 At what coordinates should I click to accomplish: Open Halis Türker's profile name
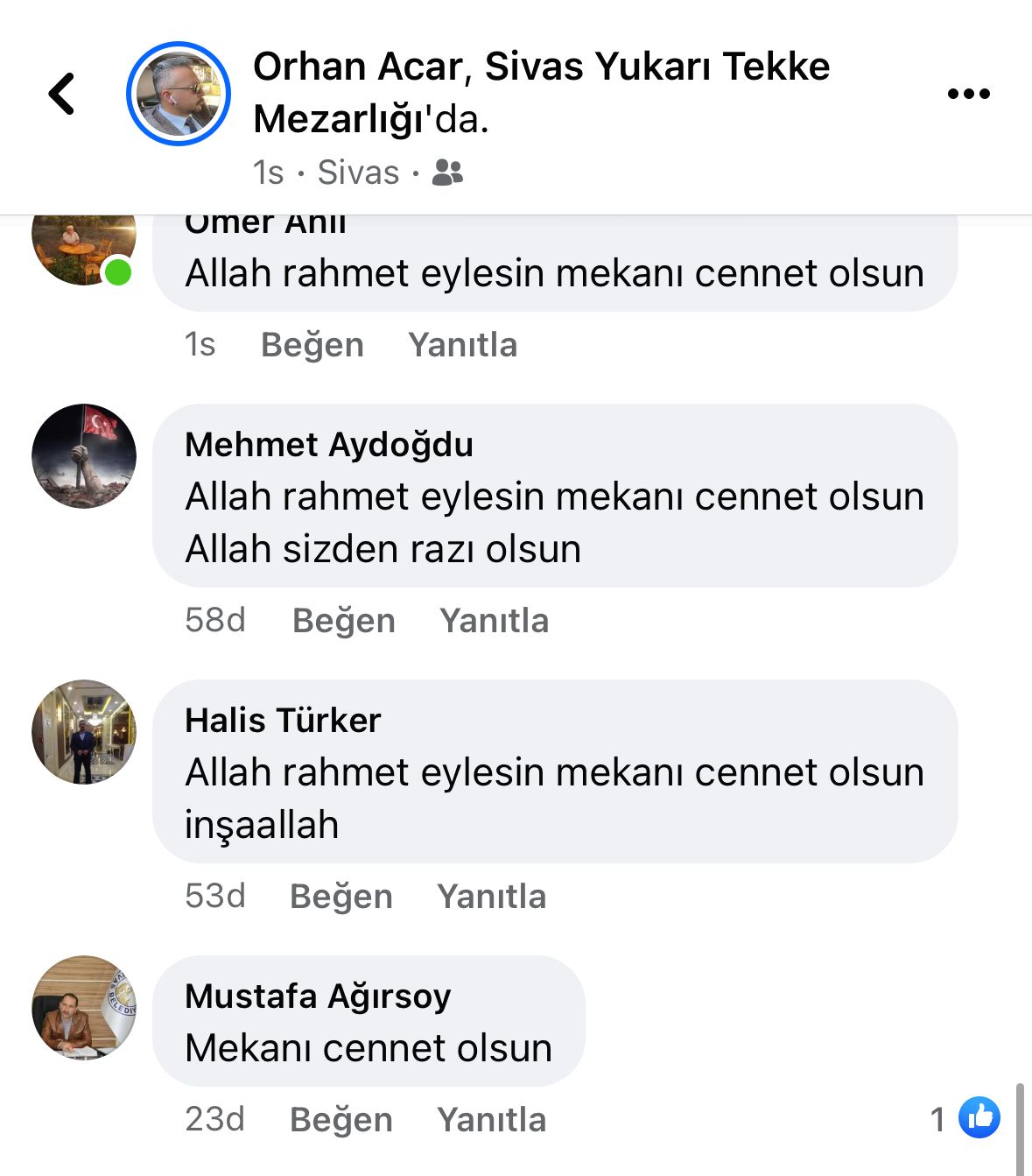point(283,721)
